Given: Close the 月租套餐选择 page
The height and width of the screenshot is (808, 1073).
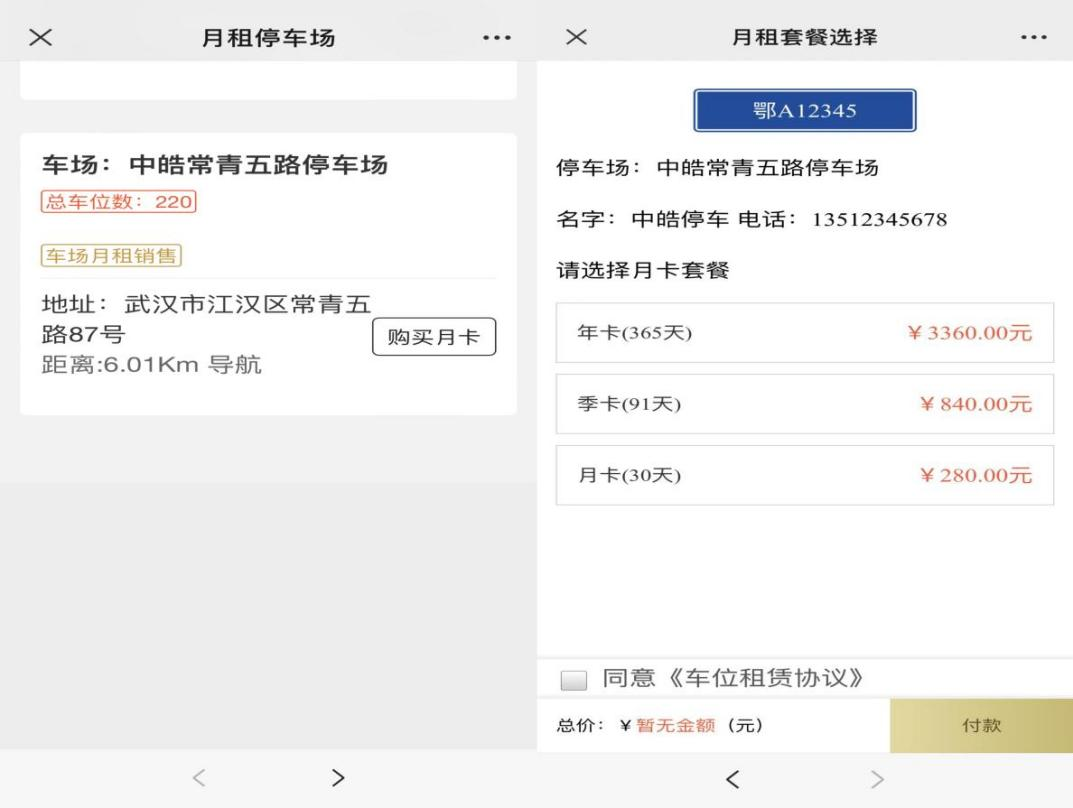Looking at the screenshot, I should tap(576, 38).
